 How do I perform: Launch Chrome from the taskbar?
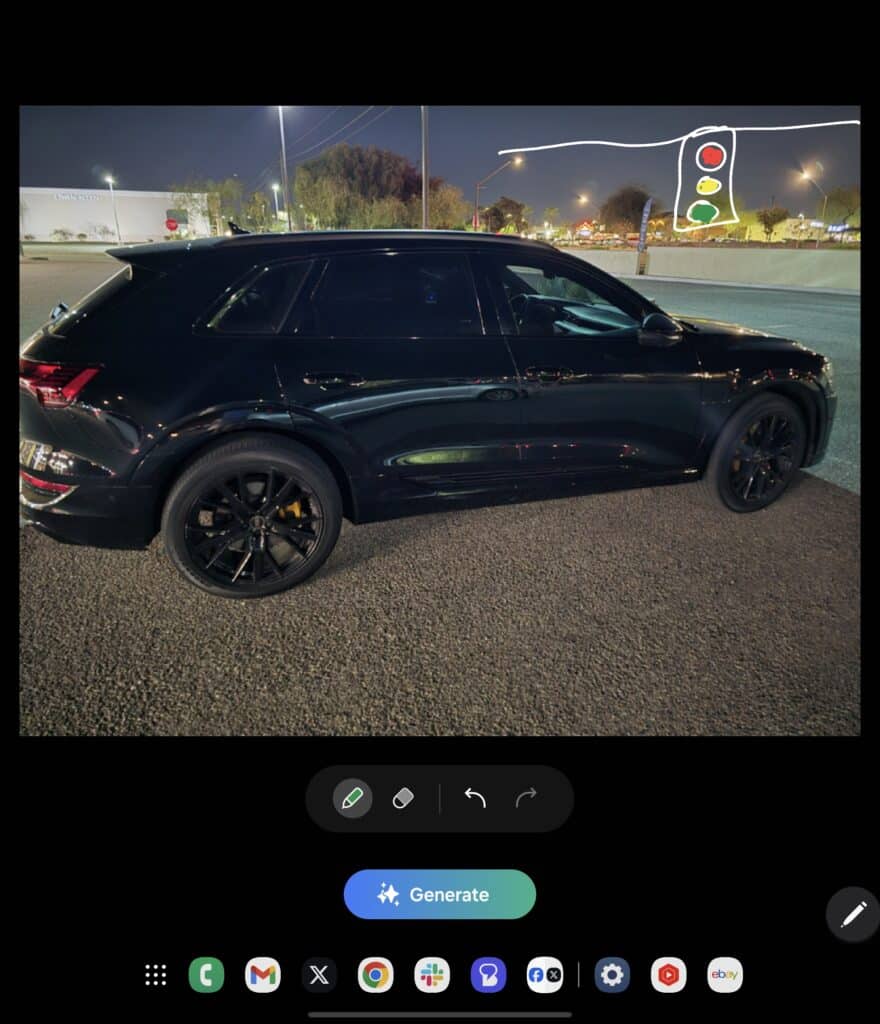[376, 975]
